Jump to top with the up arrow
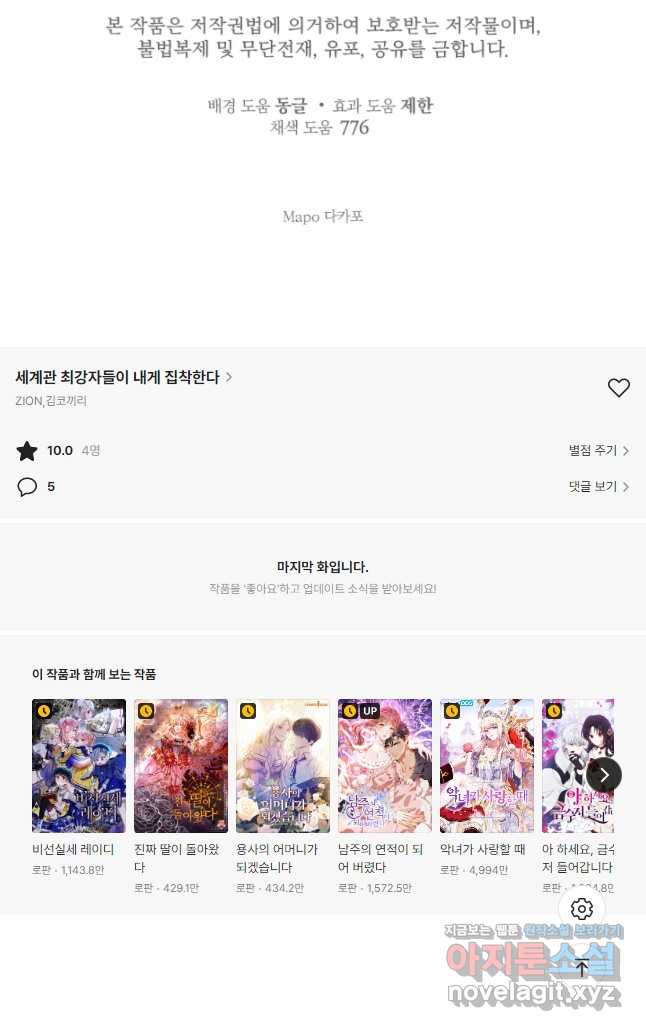This screenshot has height=1031, width=646. click(x=582, y=967)
